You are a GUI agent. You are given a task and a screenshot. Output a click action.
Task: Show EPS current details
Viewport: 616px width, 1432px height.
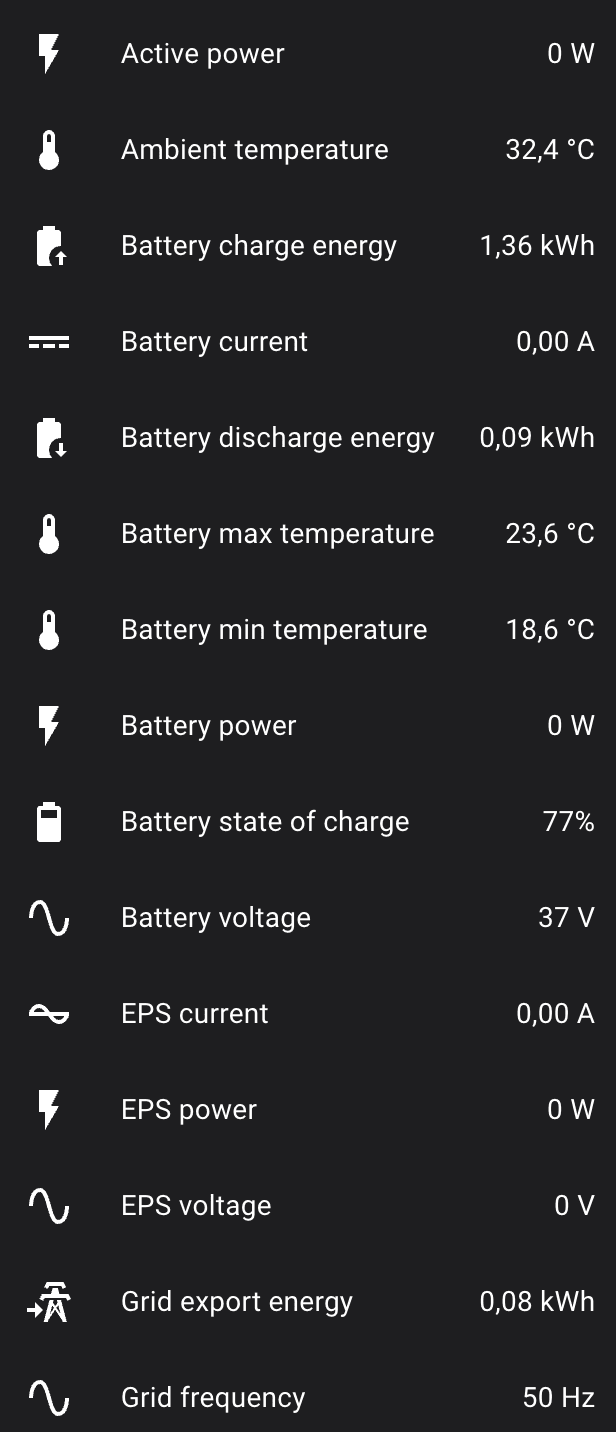click(x=194, y=1014)
